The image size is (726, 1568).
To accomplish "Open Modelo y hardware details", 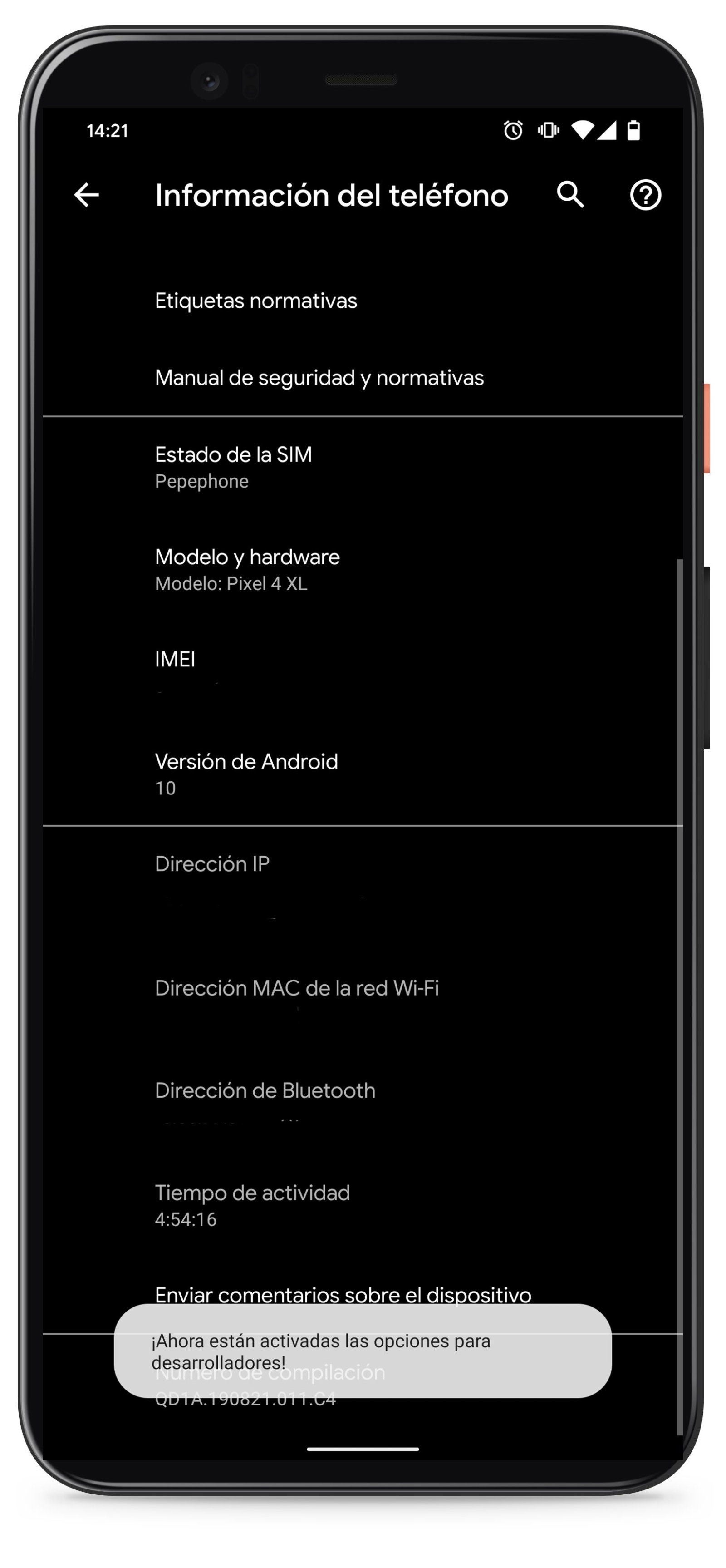I will 247,569.
